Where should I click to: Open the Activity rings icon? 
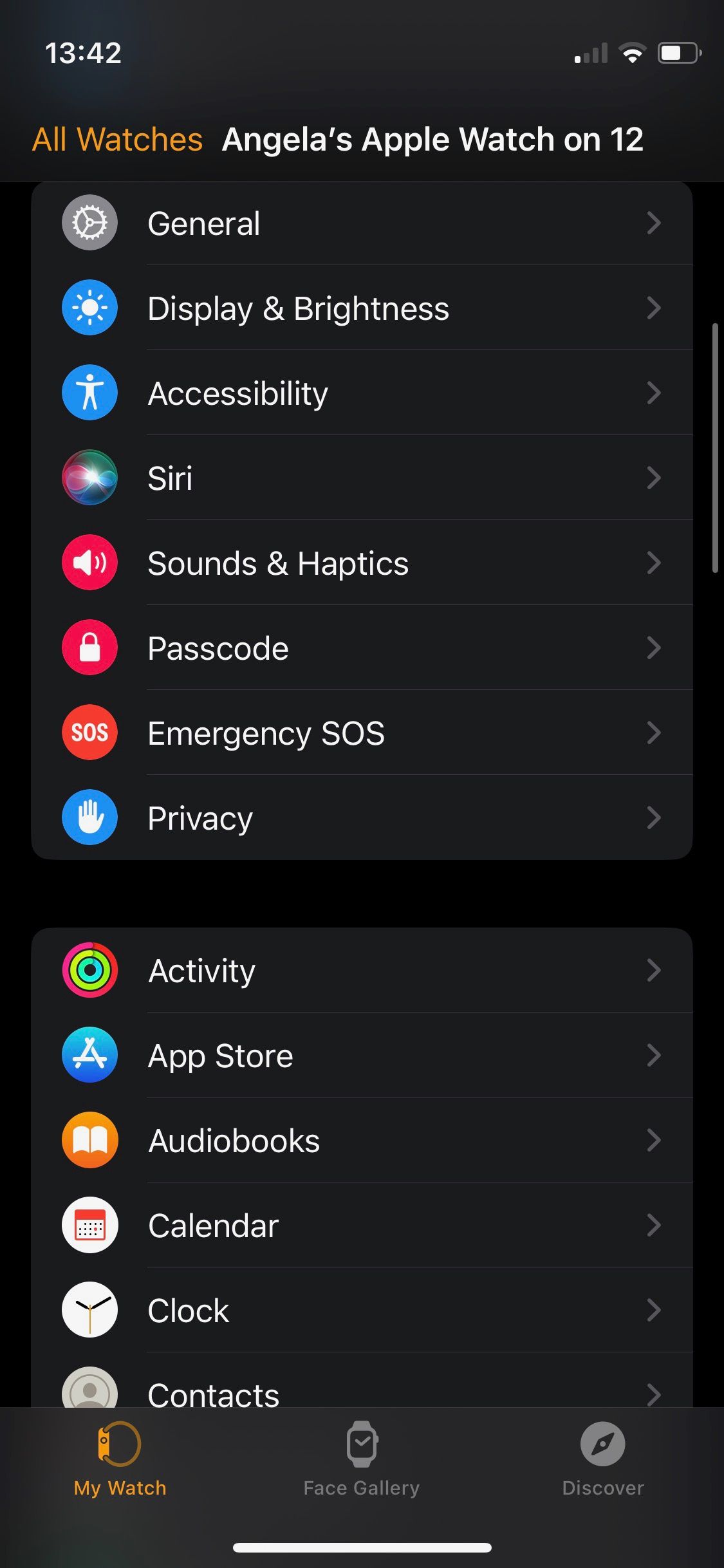coord(89,970)
